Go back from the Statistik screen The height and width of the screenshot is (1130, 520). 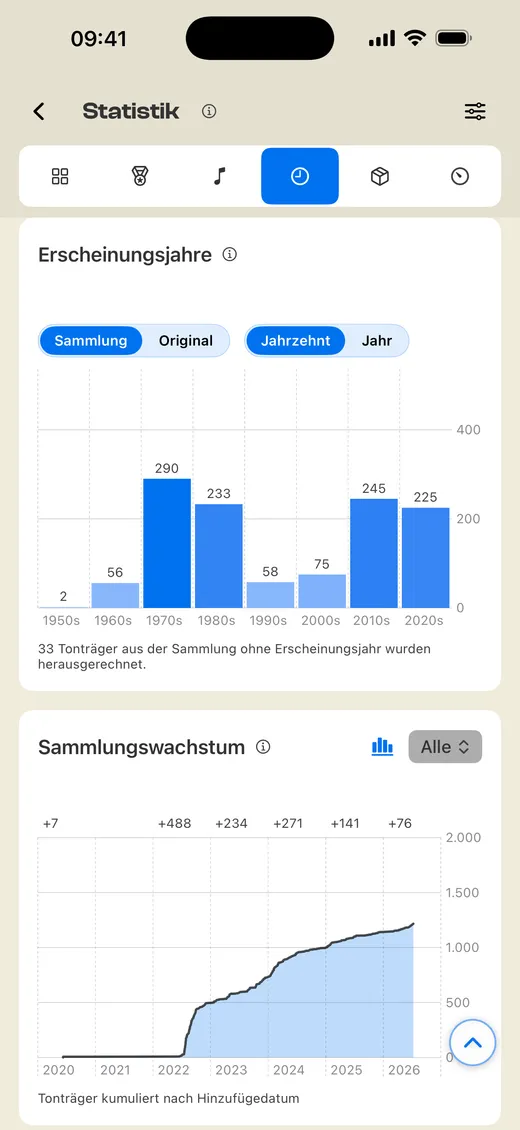(39, 111)
